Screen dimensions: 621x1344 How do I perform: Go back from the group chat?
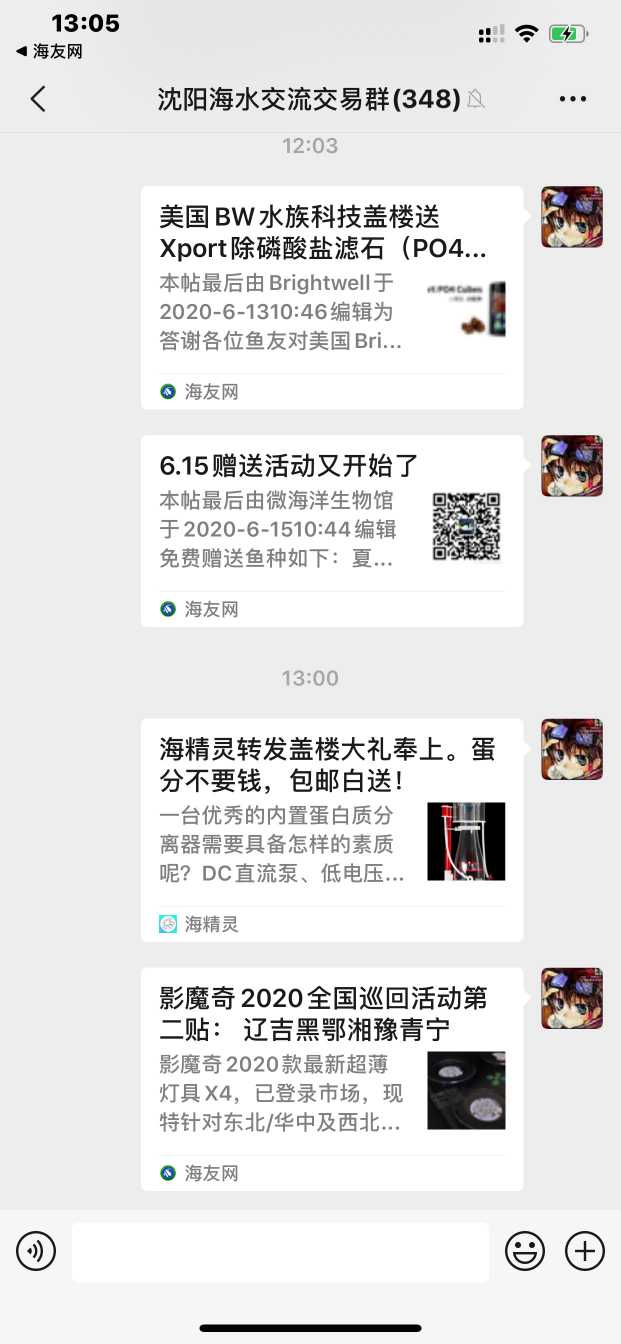click(38, 99)
